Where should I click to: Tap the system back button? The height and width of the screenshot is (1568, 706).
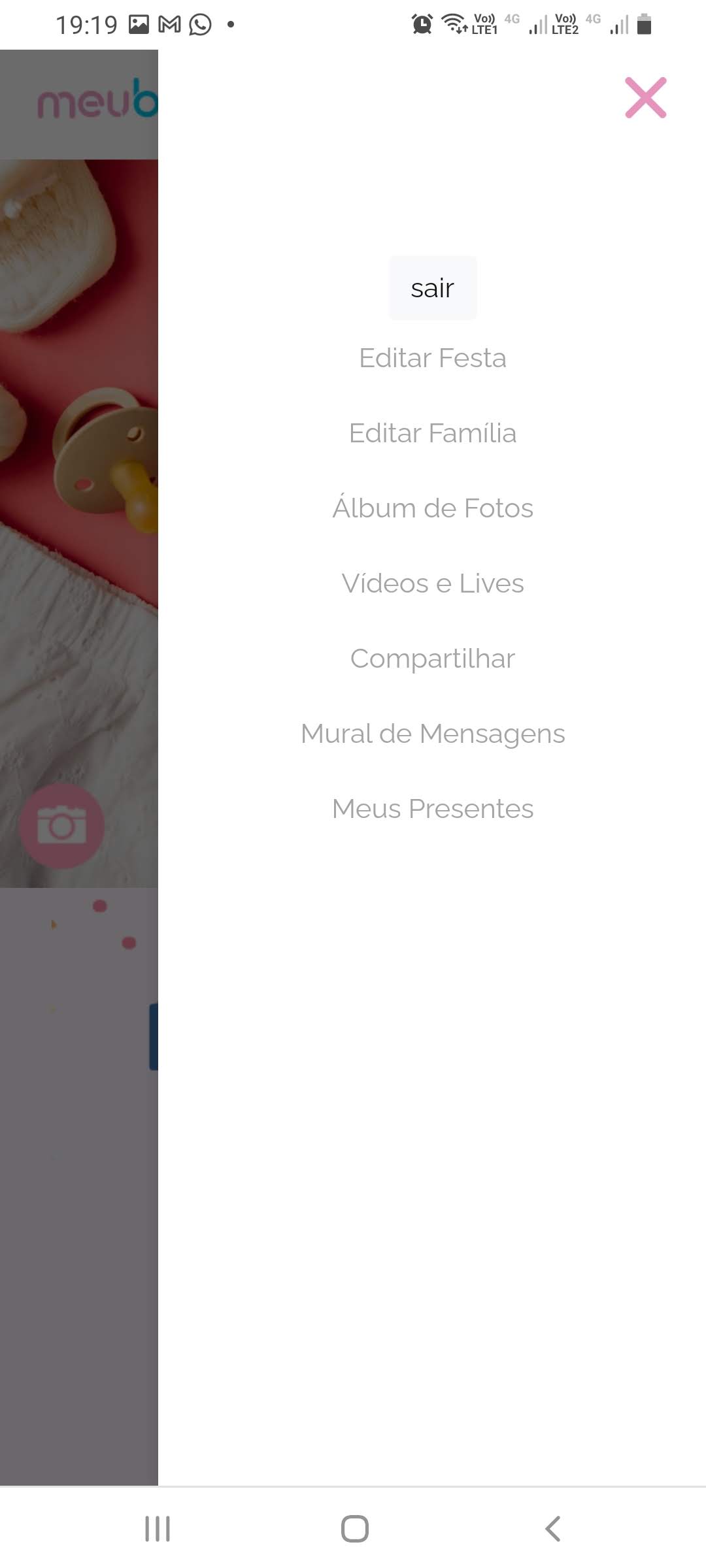[x=553, y=1529]
